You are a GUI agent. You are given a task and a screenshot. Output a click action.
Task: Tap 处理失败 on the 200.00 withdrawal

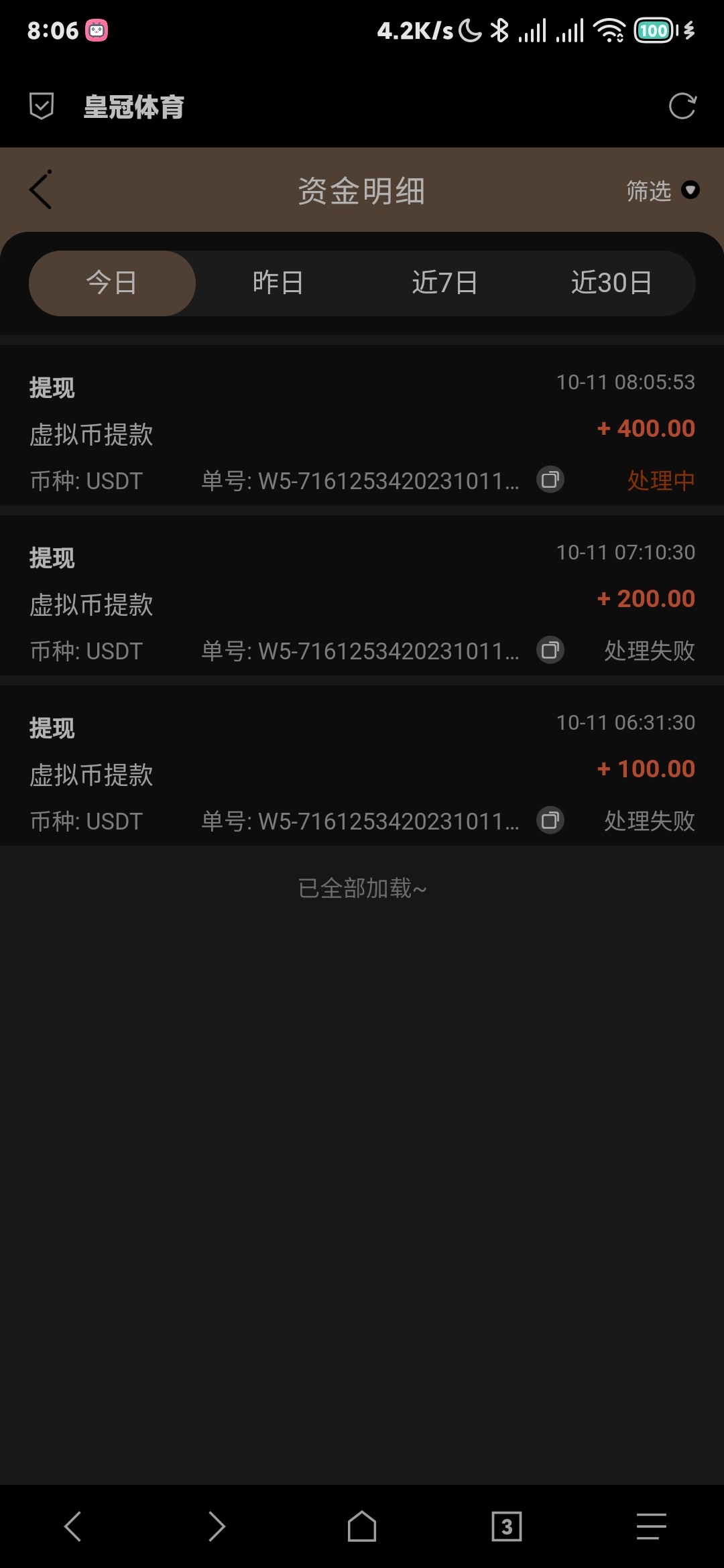click(647, 651)
